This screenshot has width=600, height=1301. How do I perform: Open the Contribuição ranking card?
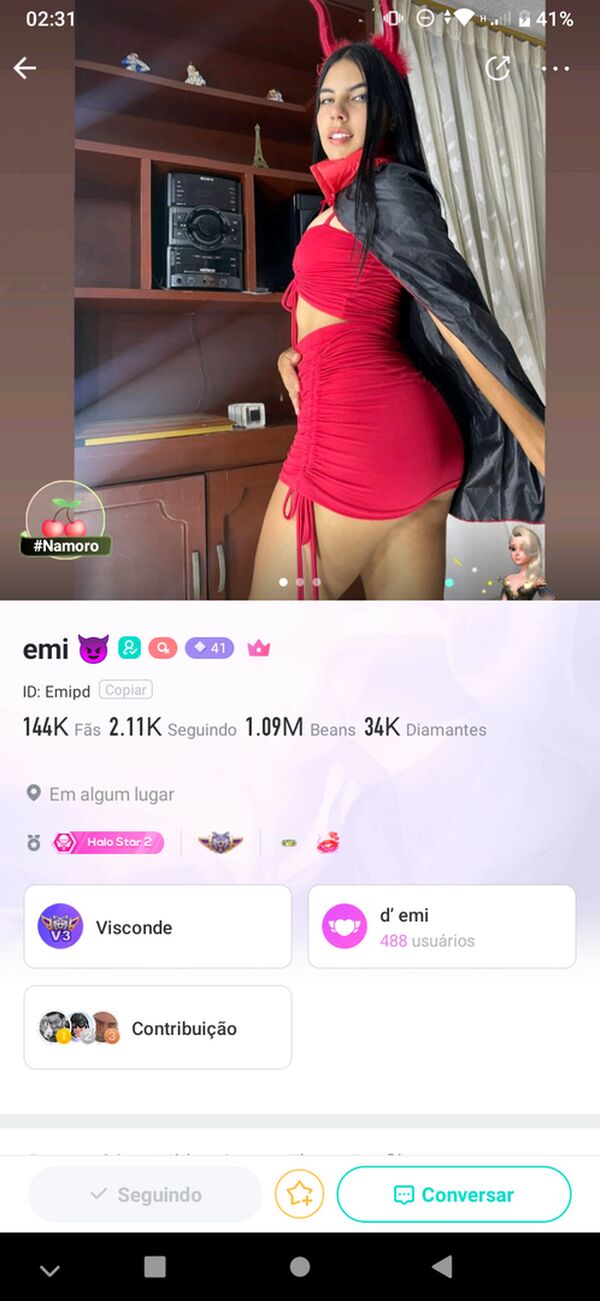158,1028
